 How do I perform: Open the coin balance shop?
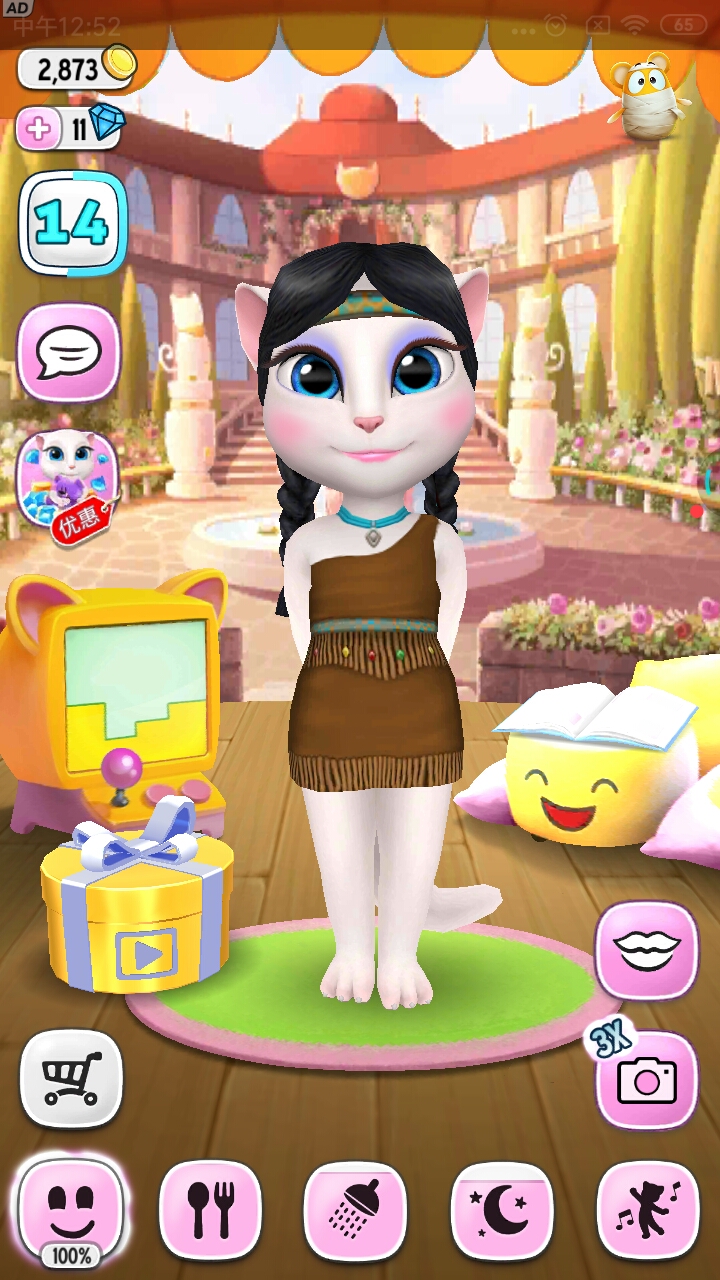click(76, 69)
